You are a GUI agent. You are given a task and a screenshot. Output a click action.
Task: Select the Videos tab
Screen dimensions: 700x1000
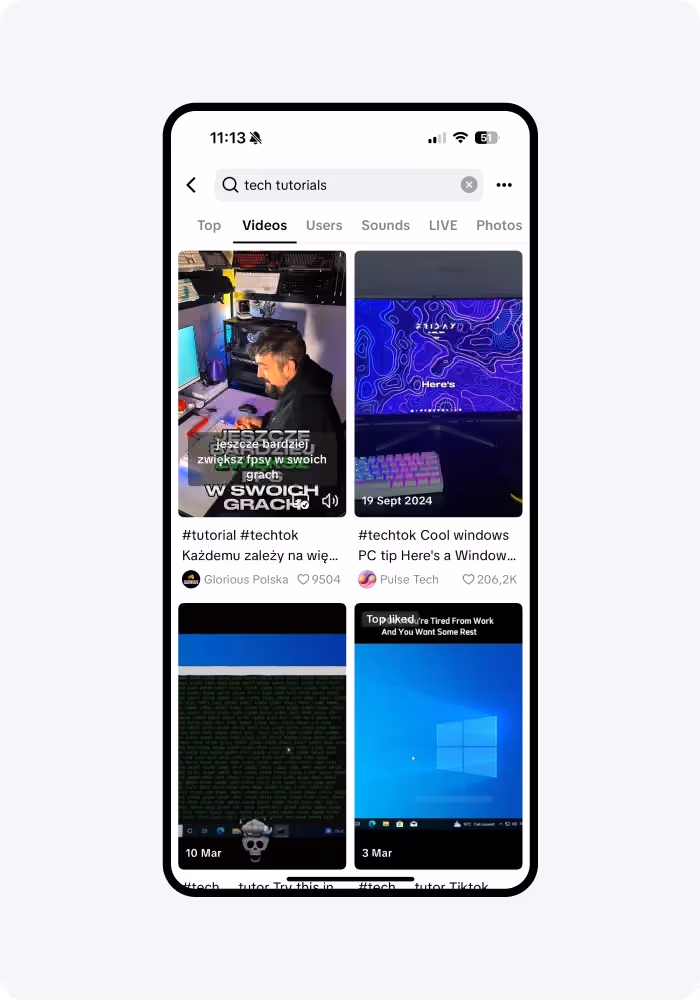tap(264, 225)
